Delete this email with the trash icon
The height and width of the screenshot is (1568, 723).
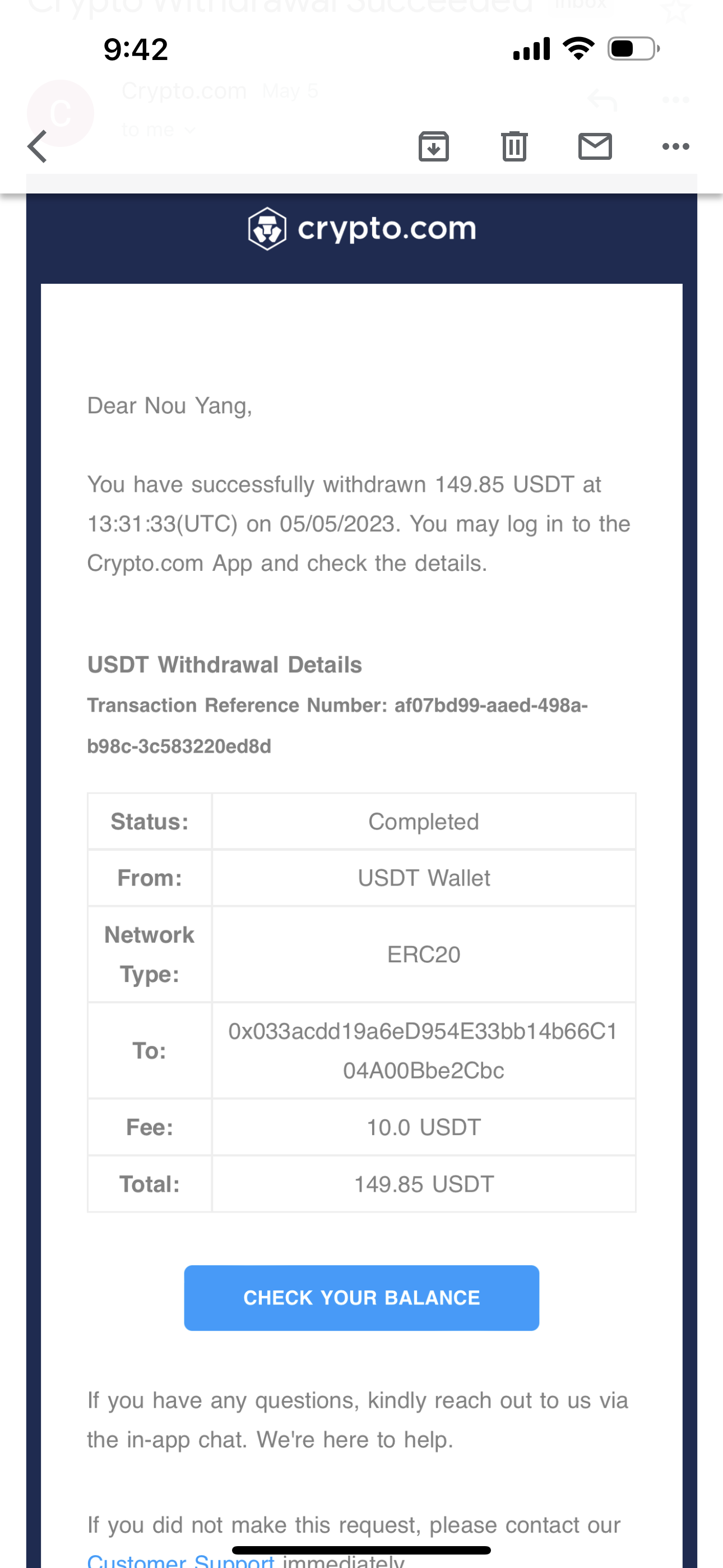(515, 147)
